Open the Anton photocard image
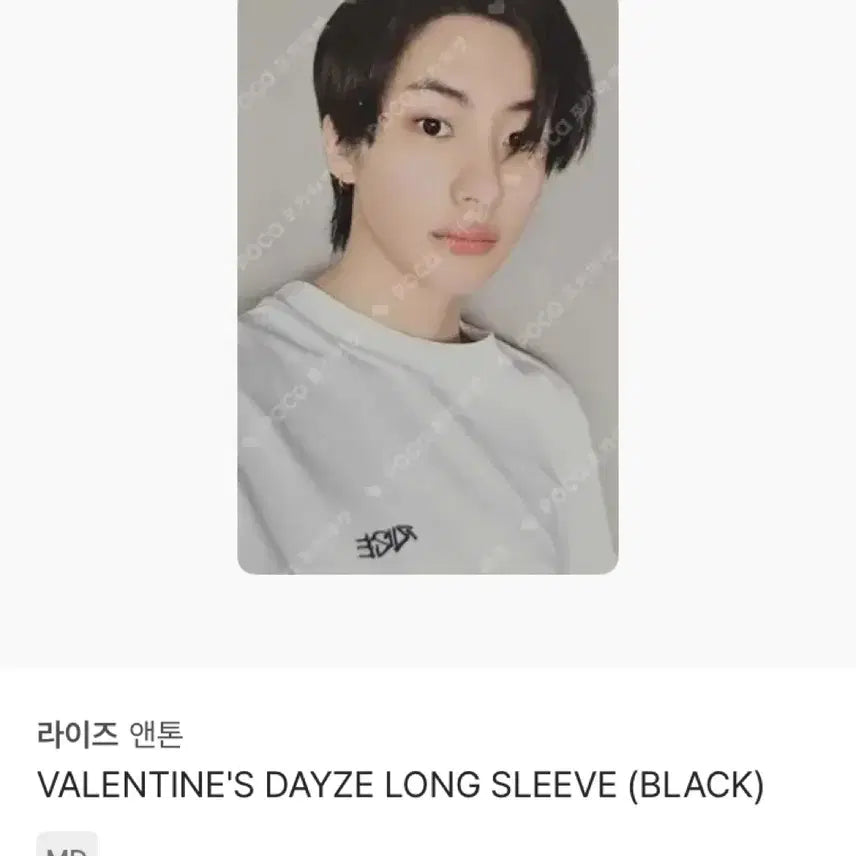The width and height of the screenshot is (856, 856). tap(427, 285)
